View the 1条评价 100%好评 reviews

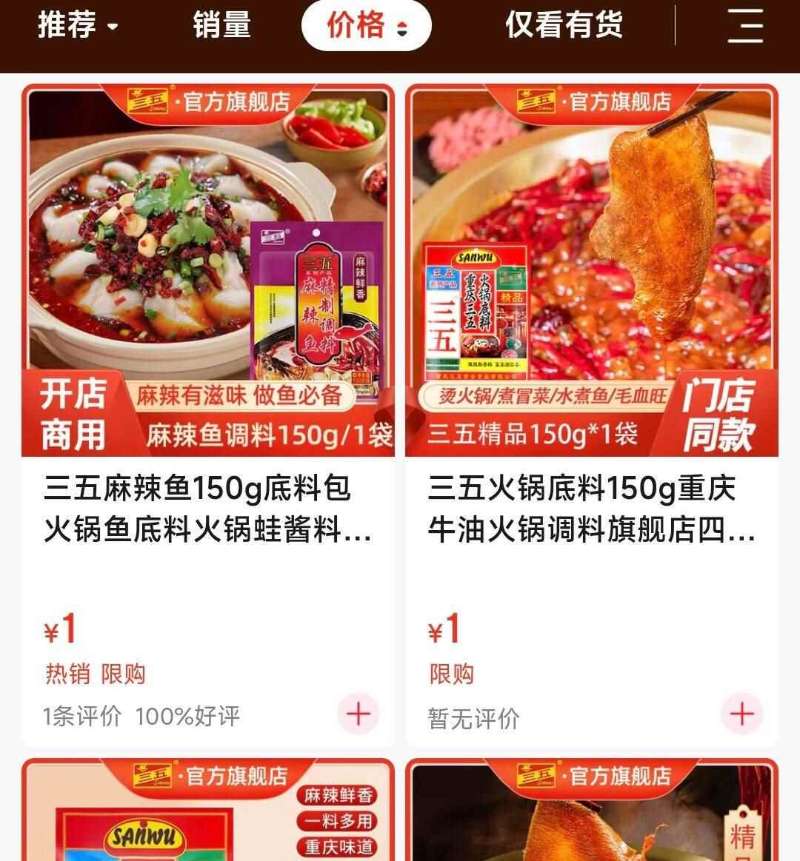pyautogui.click(x=140, y=713)
